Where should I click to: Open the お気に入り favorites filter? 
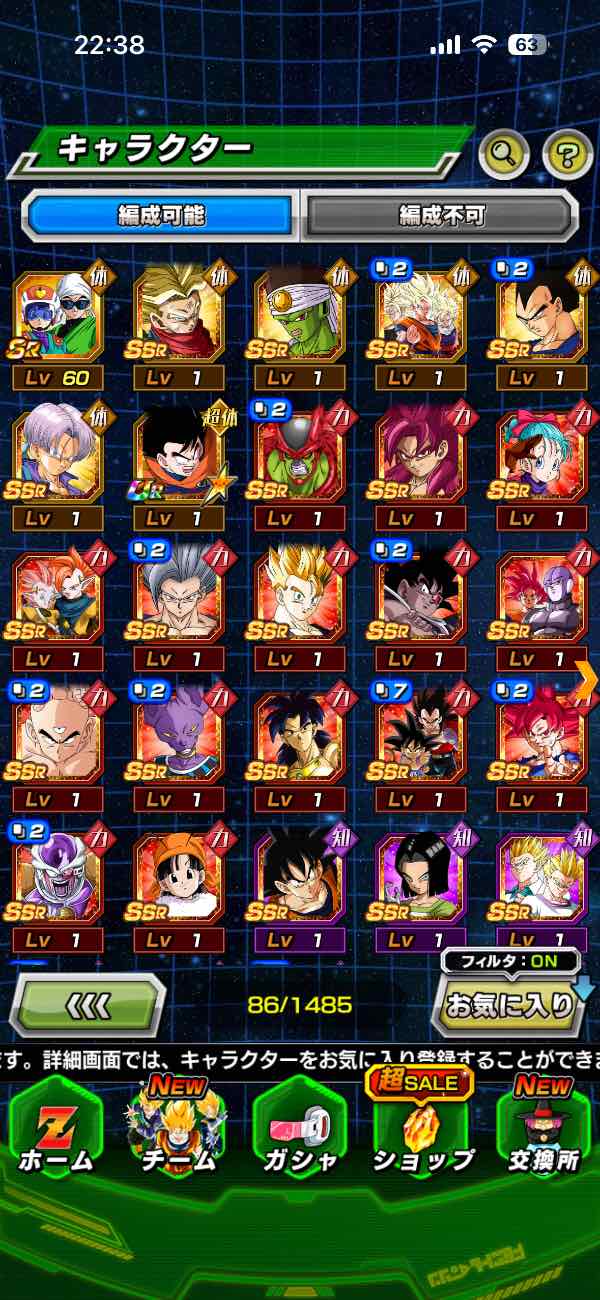click(x=510, y=1004)
